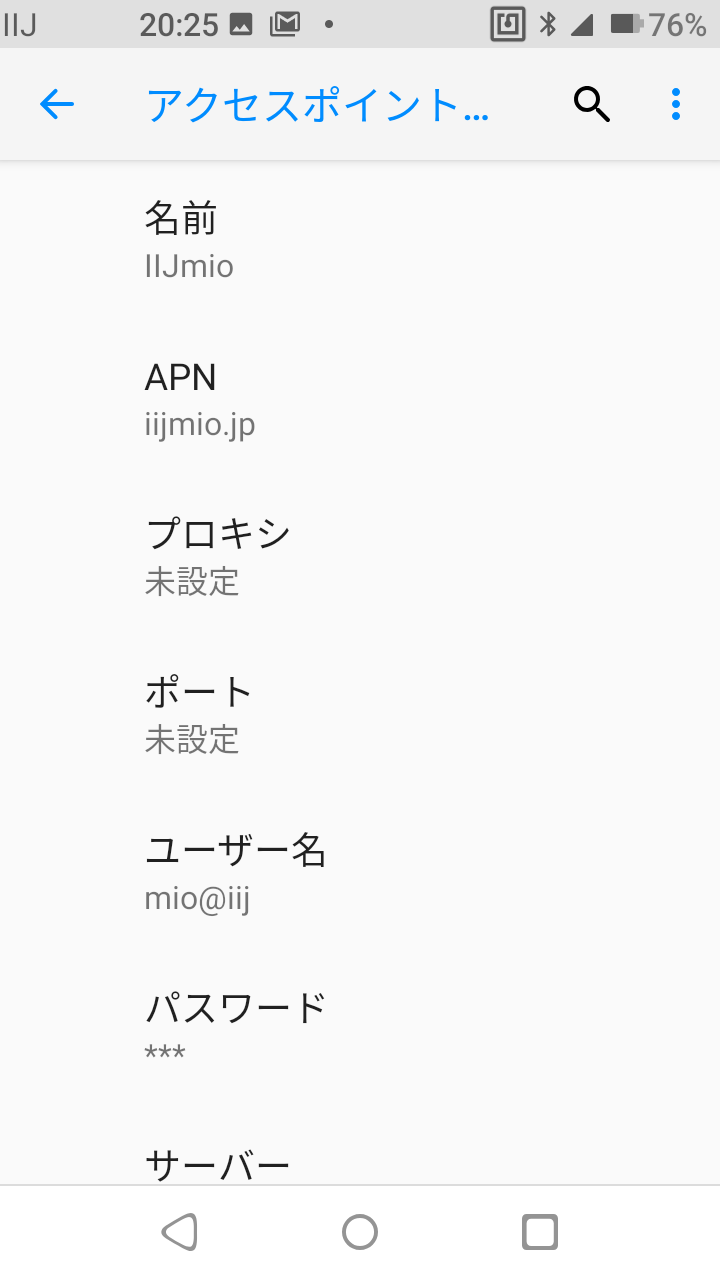Image resolution: width=720 pixels, height=1280 pixels.
Task: Open the APN setting iijmio.jp
Action: [x=360, y=400]
